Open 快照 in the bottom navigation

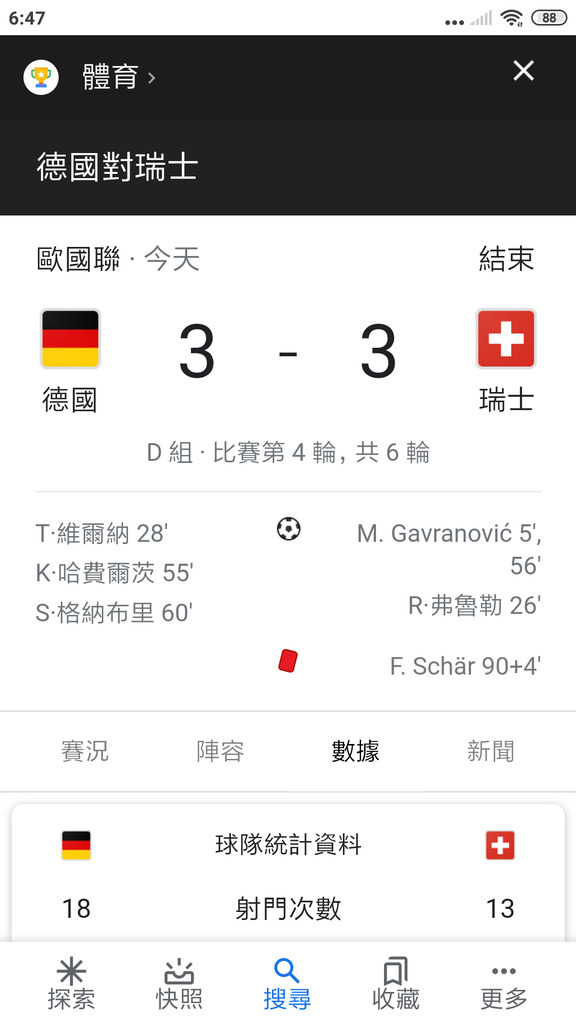coord(179,984)
